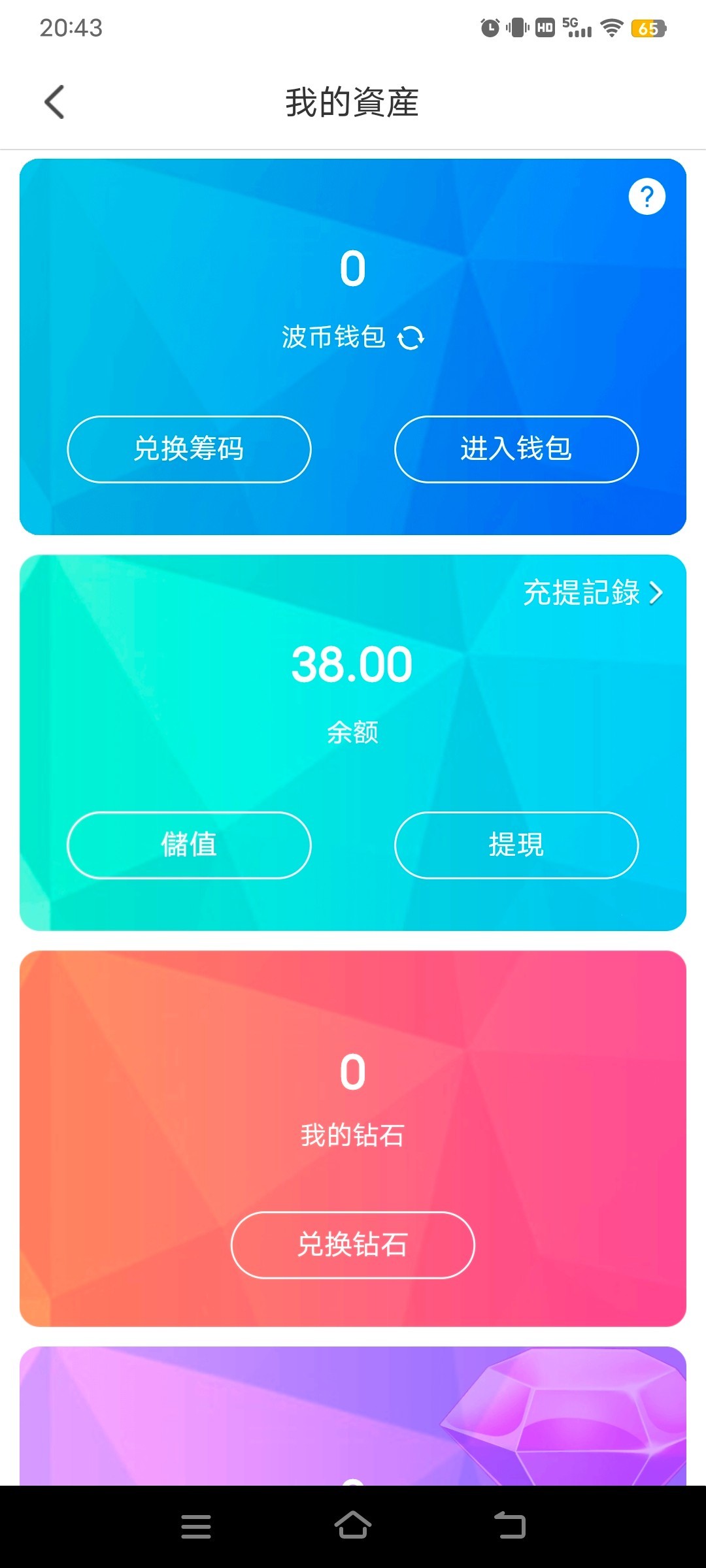Screen dimensions: 706x1568
Task: Open the help question-mark icon
Action: pos(647,197)
